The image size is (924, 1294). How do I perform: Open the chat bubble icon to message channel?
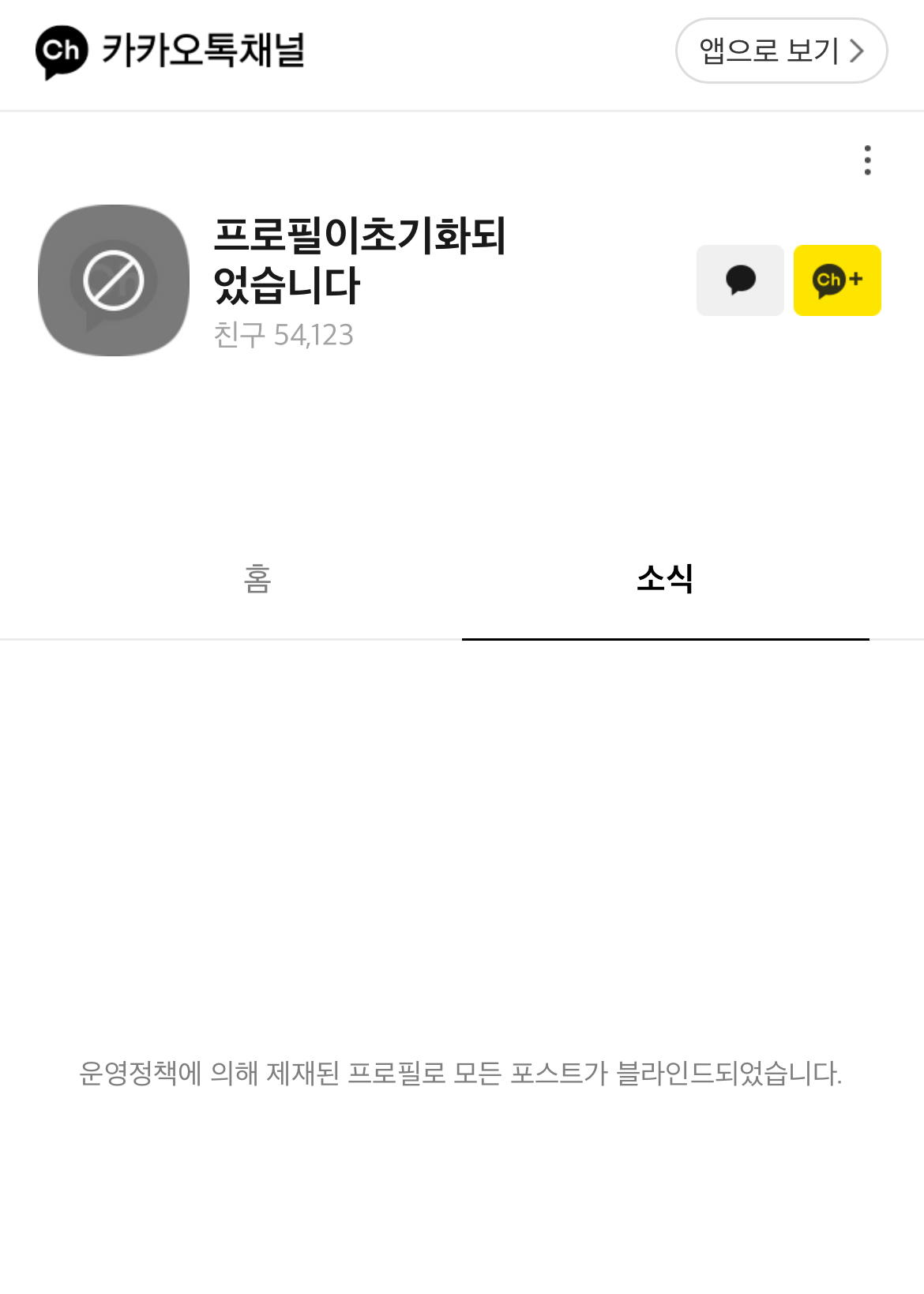click(x=739, y=280)
